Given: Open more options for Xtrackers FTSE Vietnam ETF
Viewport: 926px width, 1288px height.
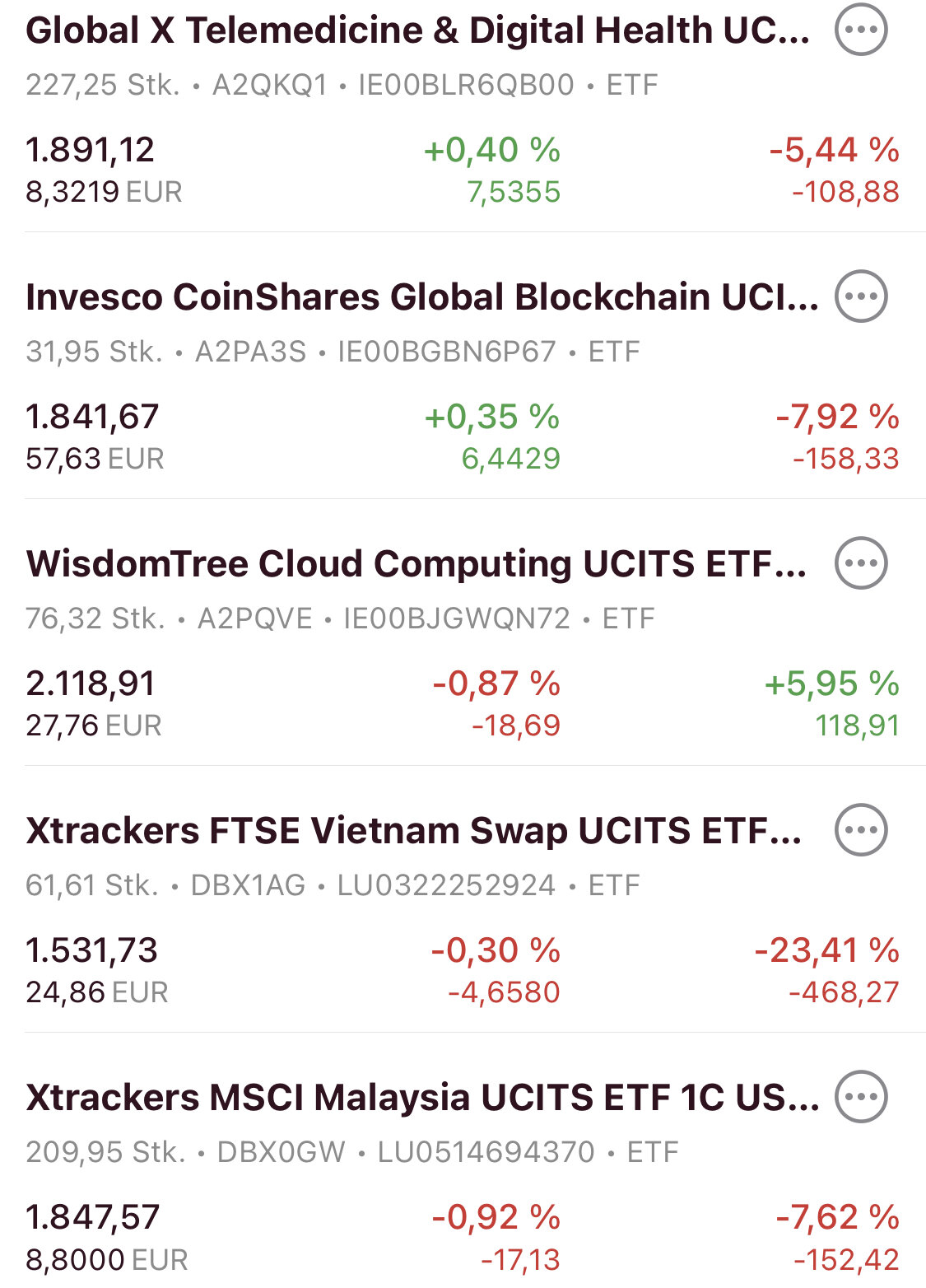Looking at the screenshot, I should 861,830.
